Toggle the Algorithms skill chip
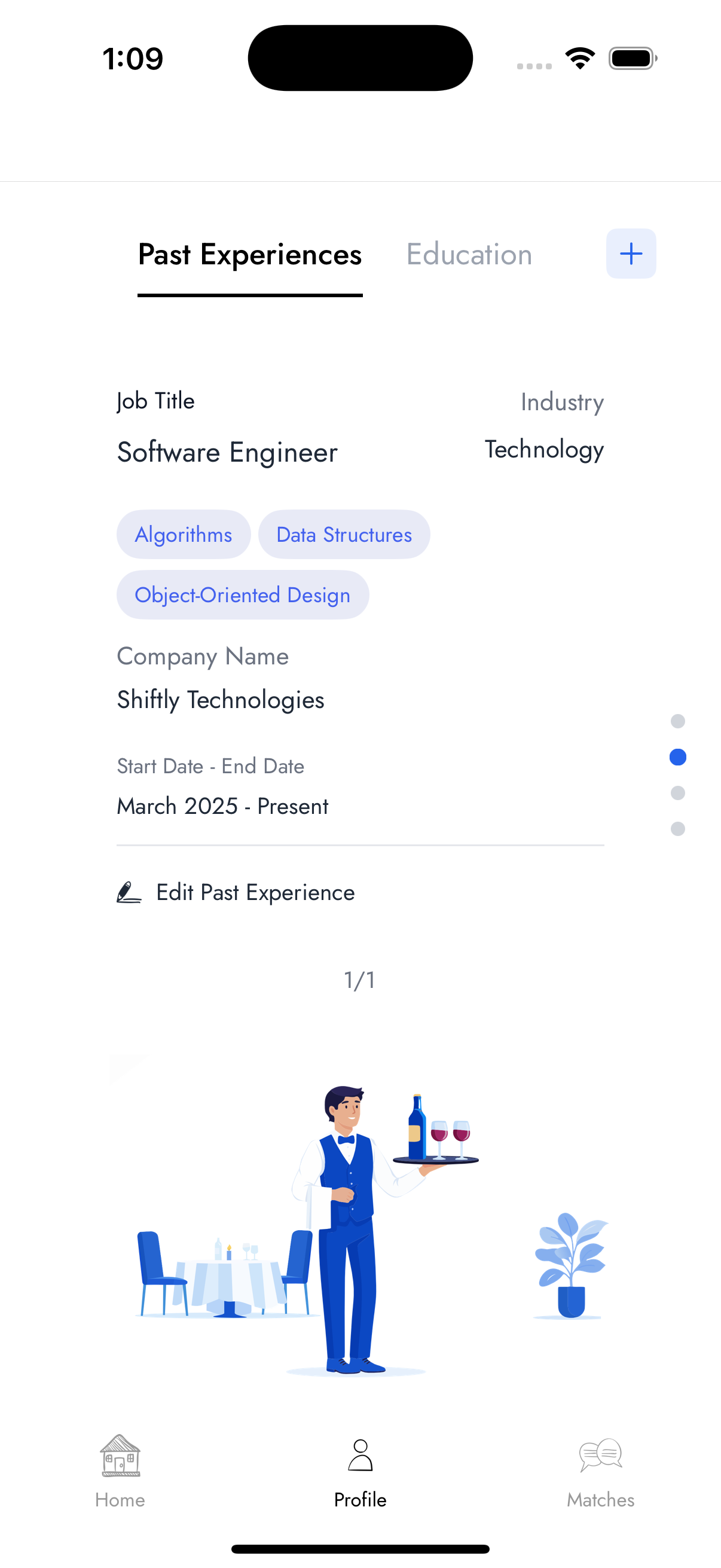The width and height of the screenshot is (721, 1568). tap(183, 535)
